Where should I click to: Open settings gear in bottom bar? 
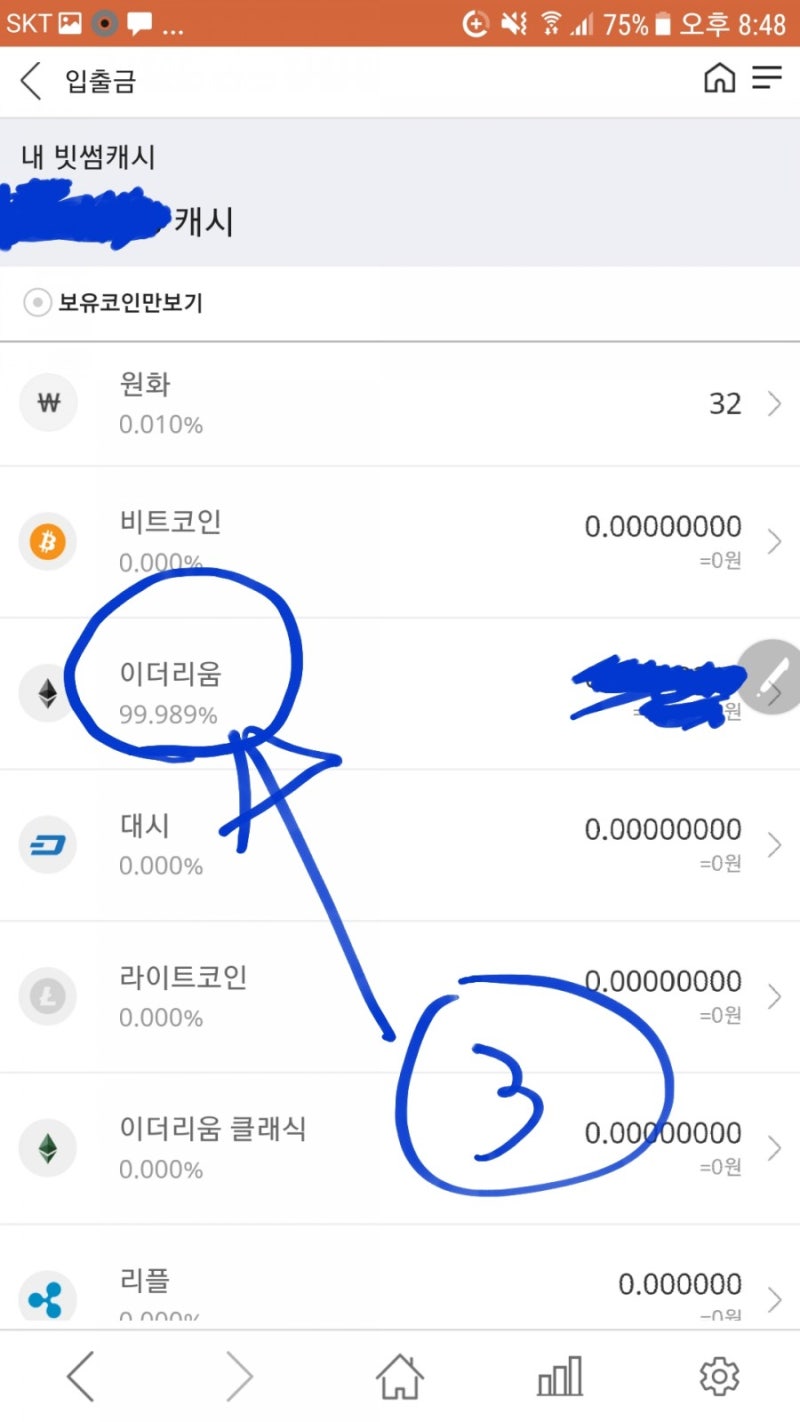(x=718, y=1375)
